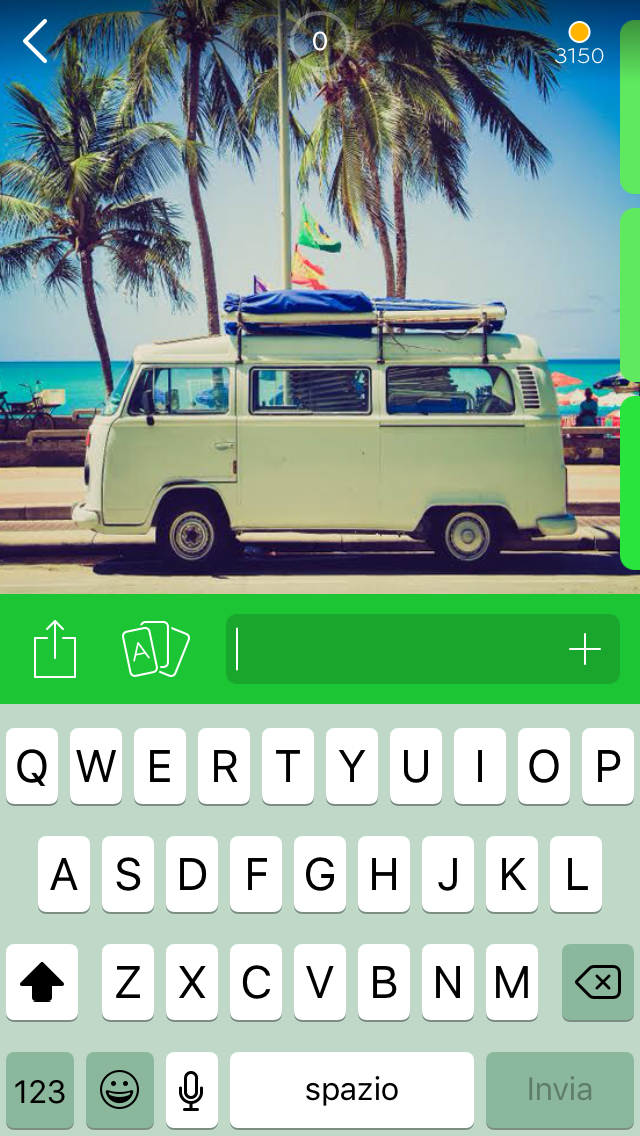Enable the shift key

[x=42, y=983]
